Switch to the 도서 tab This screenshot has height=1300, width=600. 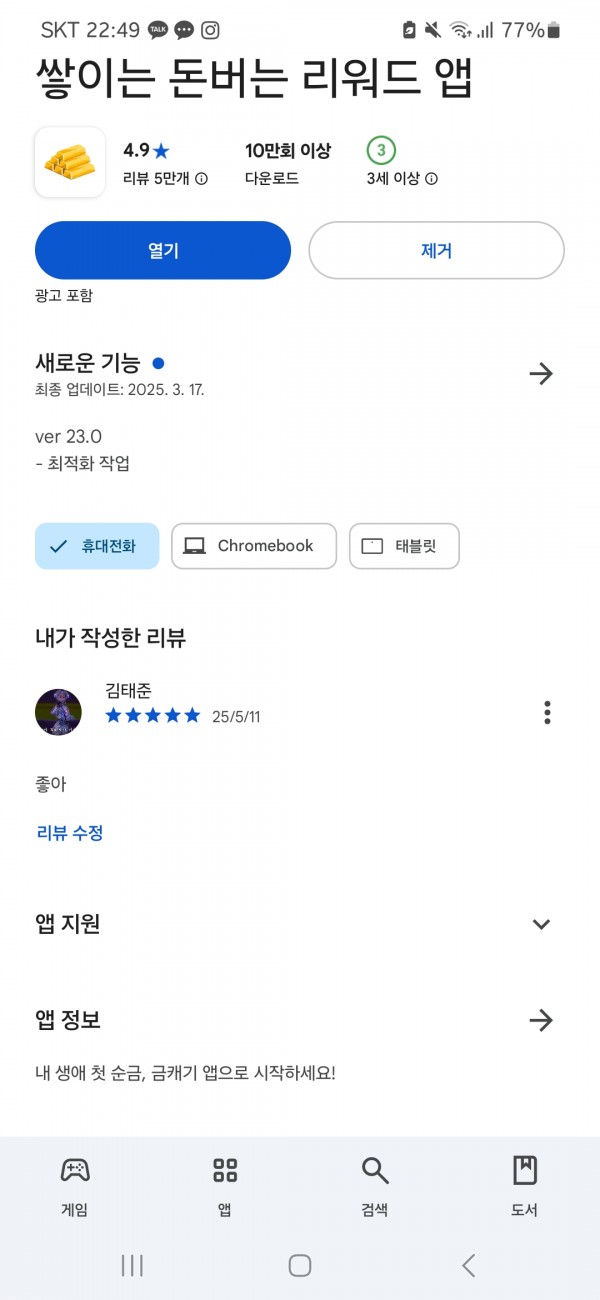[525, 1187]
